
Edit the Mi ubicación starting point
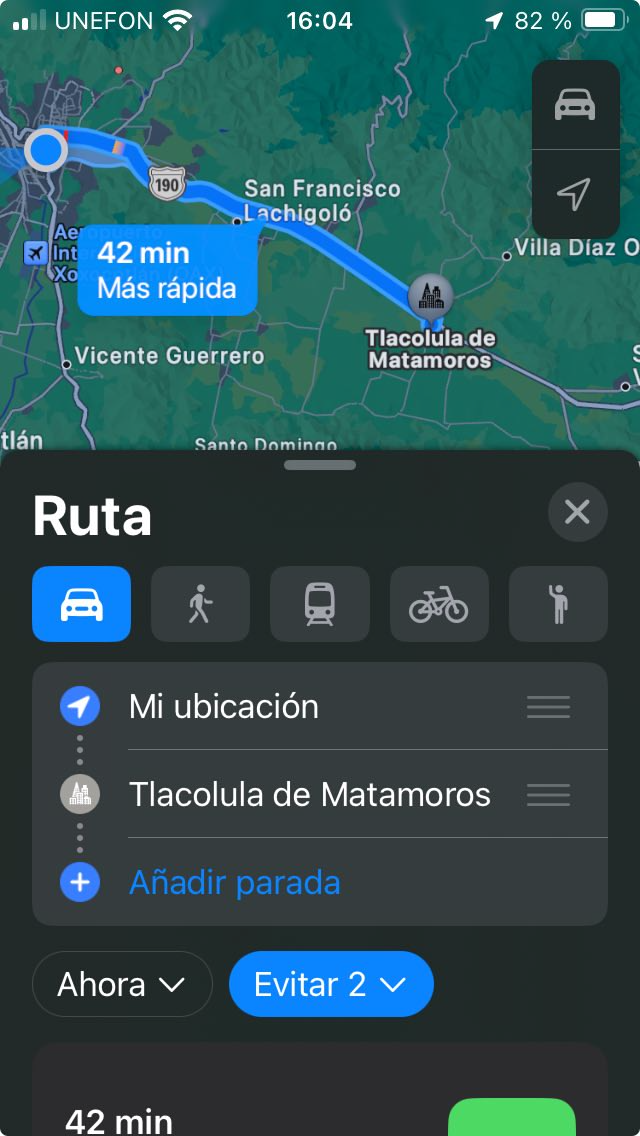pos(224,707)
